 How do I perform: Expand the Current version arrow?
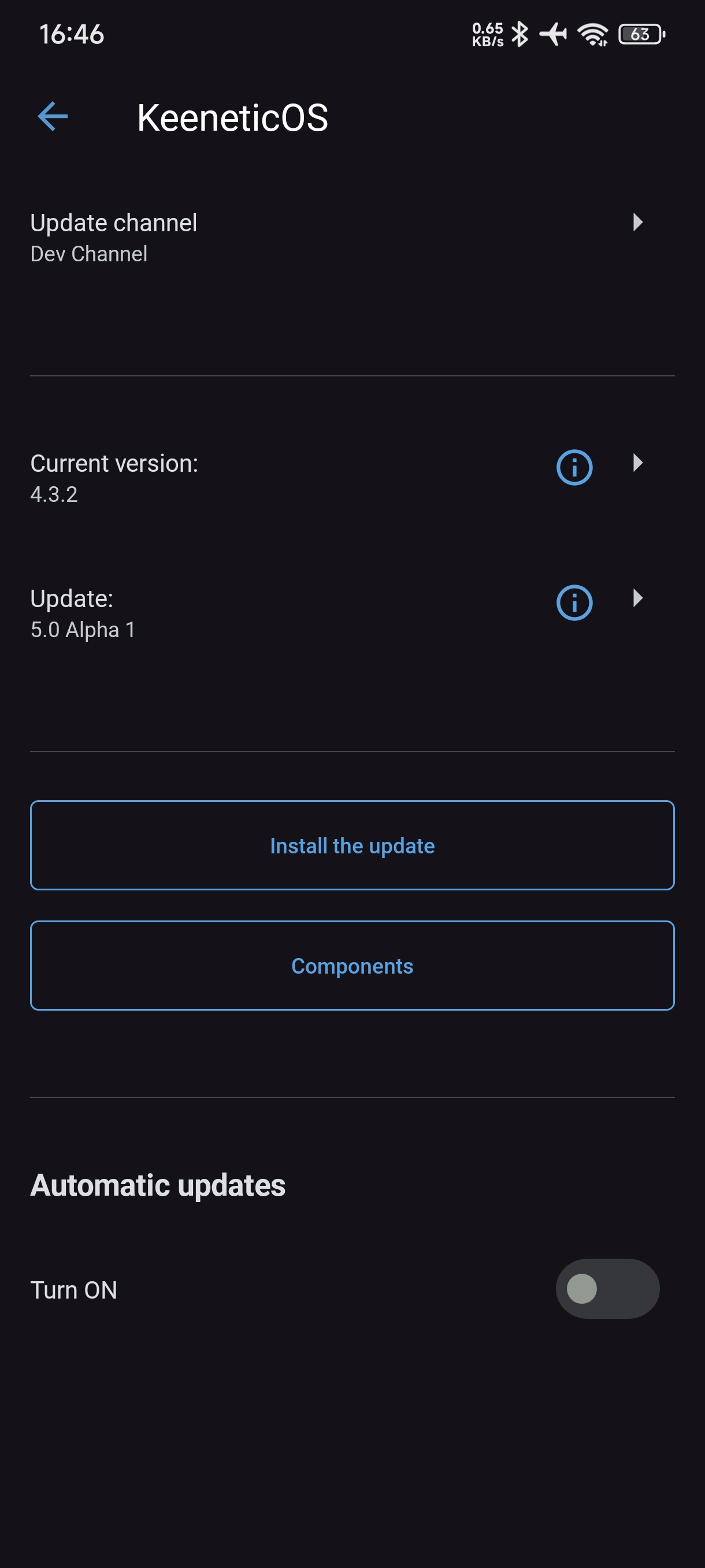pos(637,463)
